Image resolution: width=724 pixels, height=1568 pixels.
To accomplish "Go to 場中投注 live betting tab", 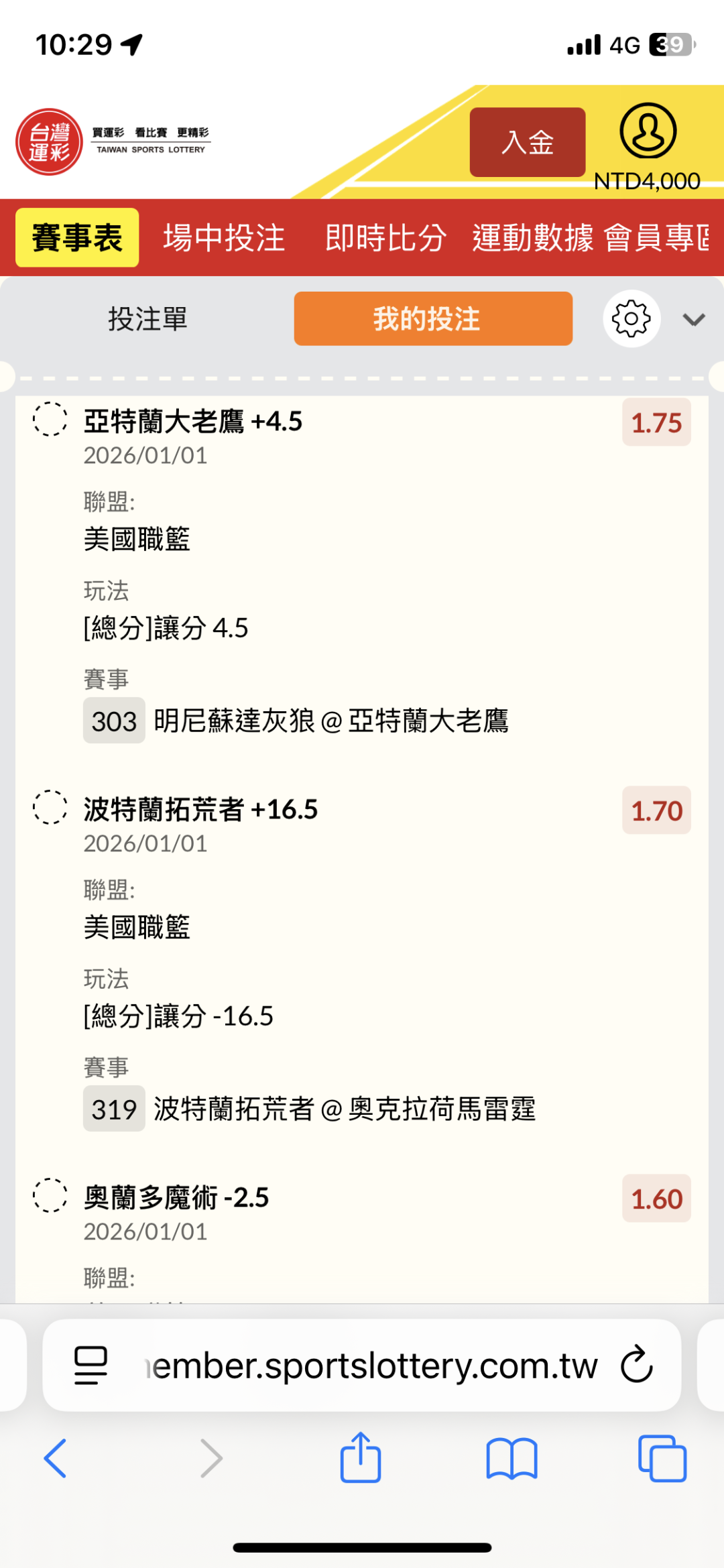I will (x=224, y=238).
